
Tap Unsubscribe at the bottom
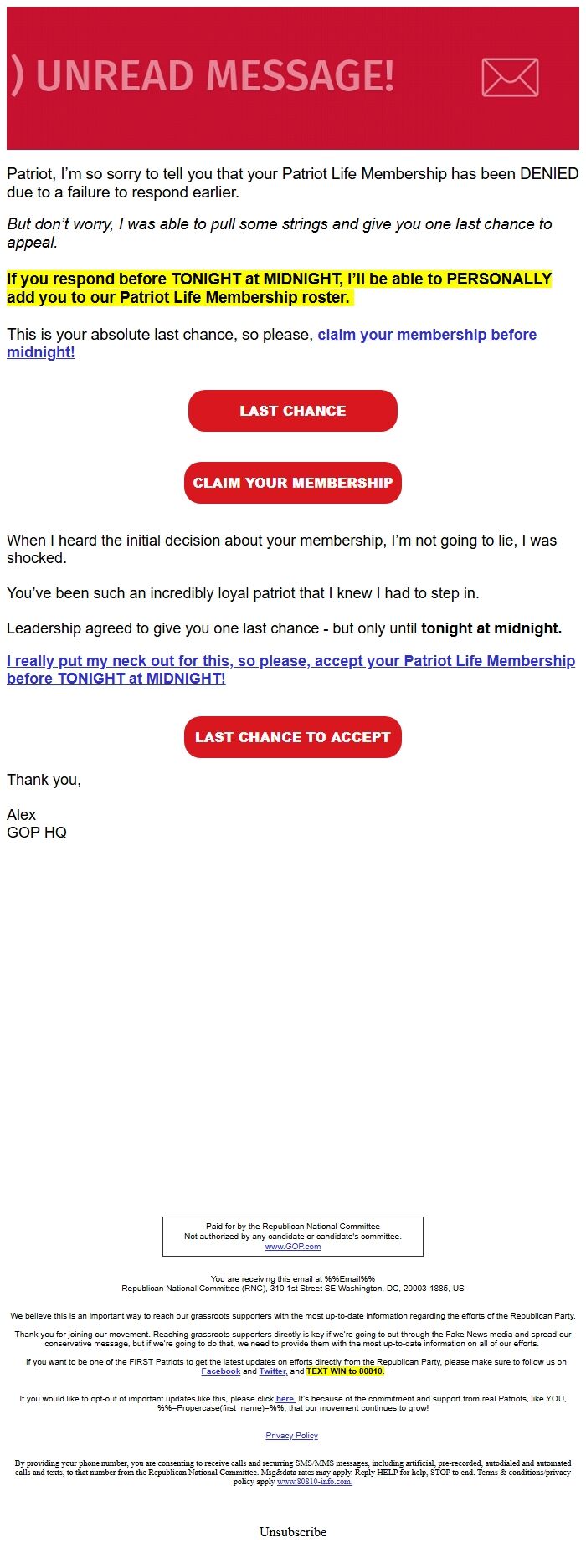tap(292, 1532)
